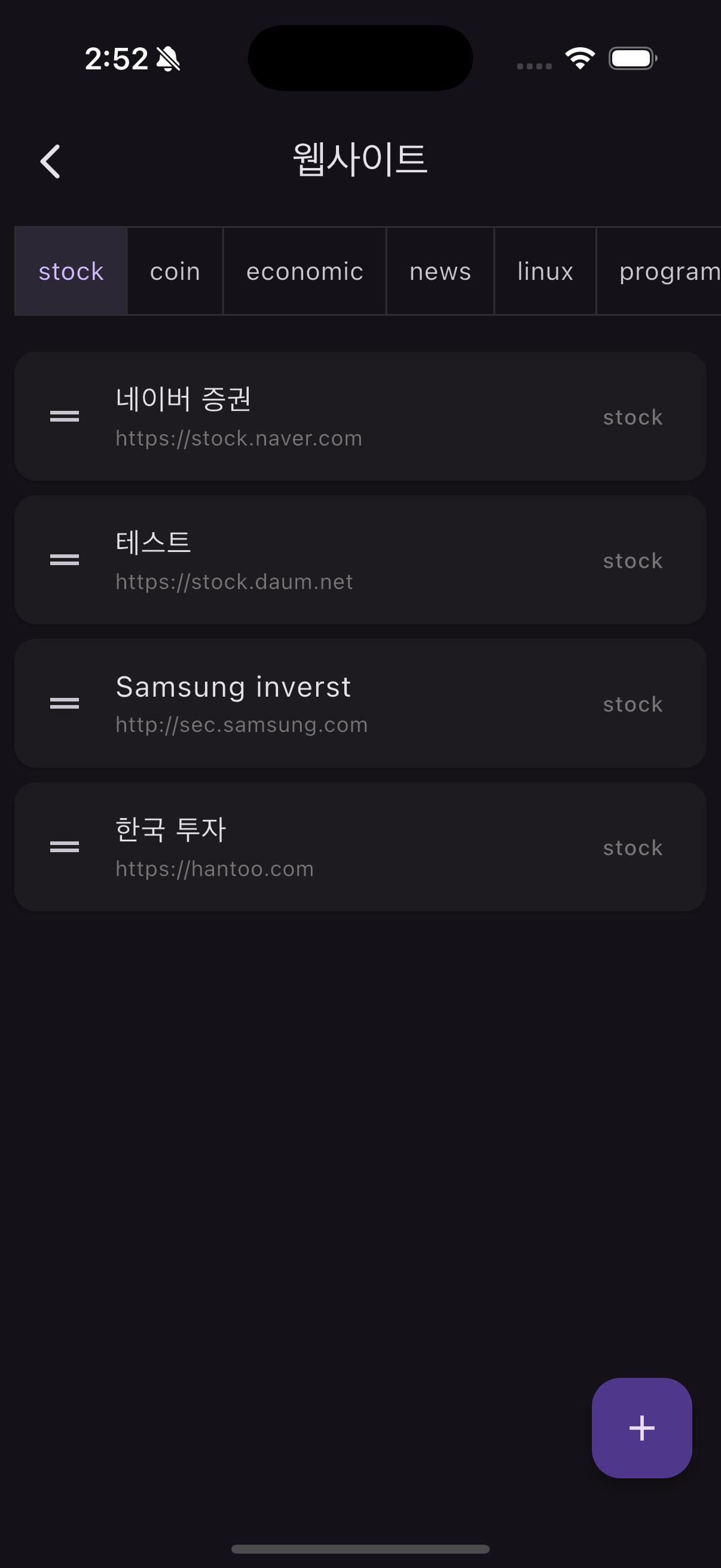The width and height of the screenshot is (721, 1568).
Task: Reselect the stock category tab
Action: coord(71,271)
